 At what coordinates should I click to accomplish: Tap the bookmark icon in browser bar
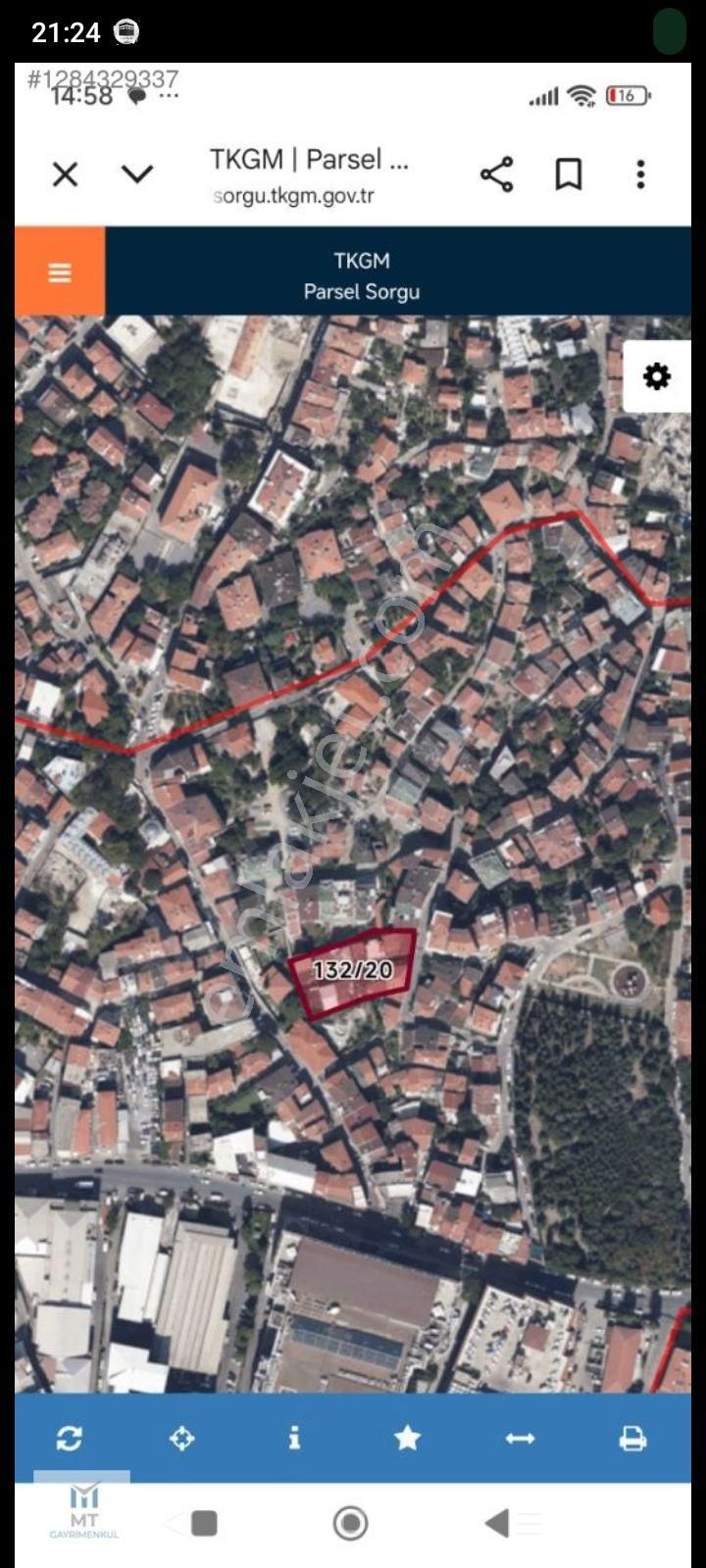(x=570, y=174)
